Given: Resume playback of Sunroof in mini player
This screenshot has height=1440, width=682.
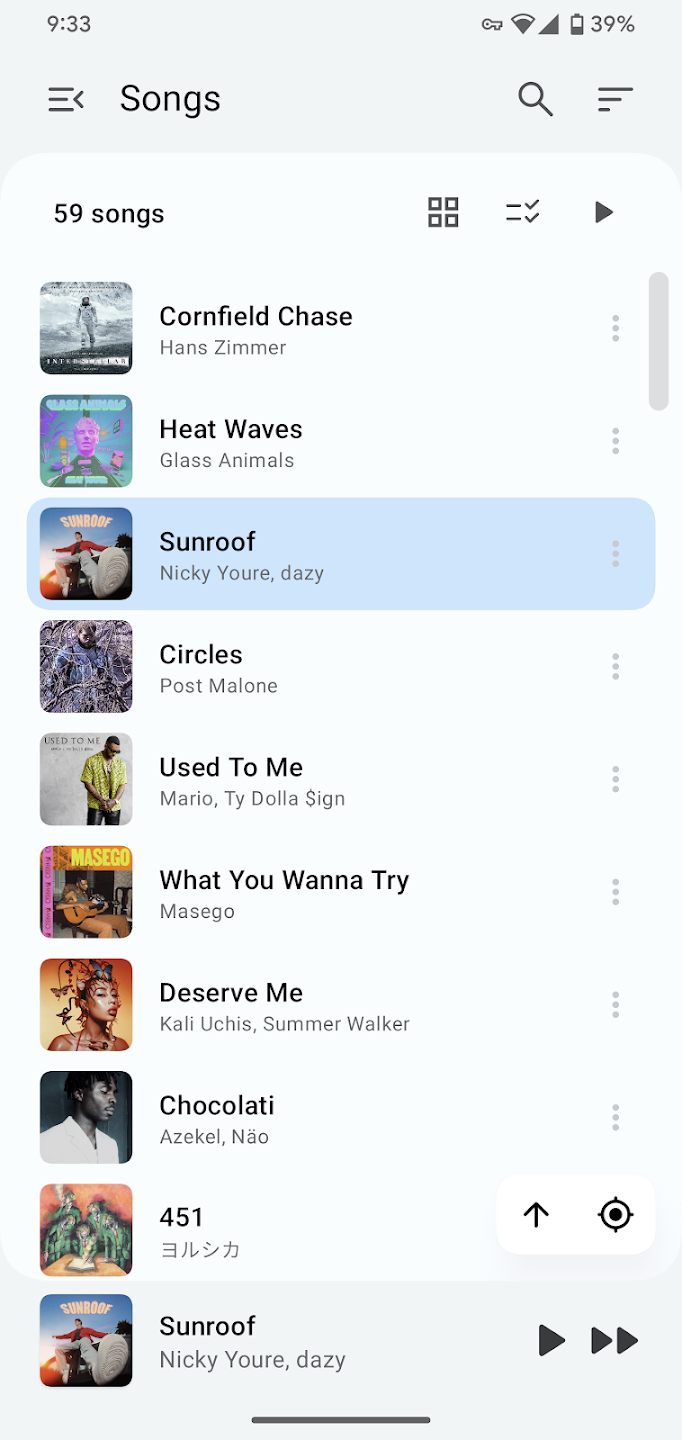Looking at the screenshot, I should pyautogui.click(x=551, y=1340).
